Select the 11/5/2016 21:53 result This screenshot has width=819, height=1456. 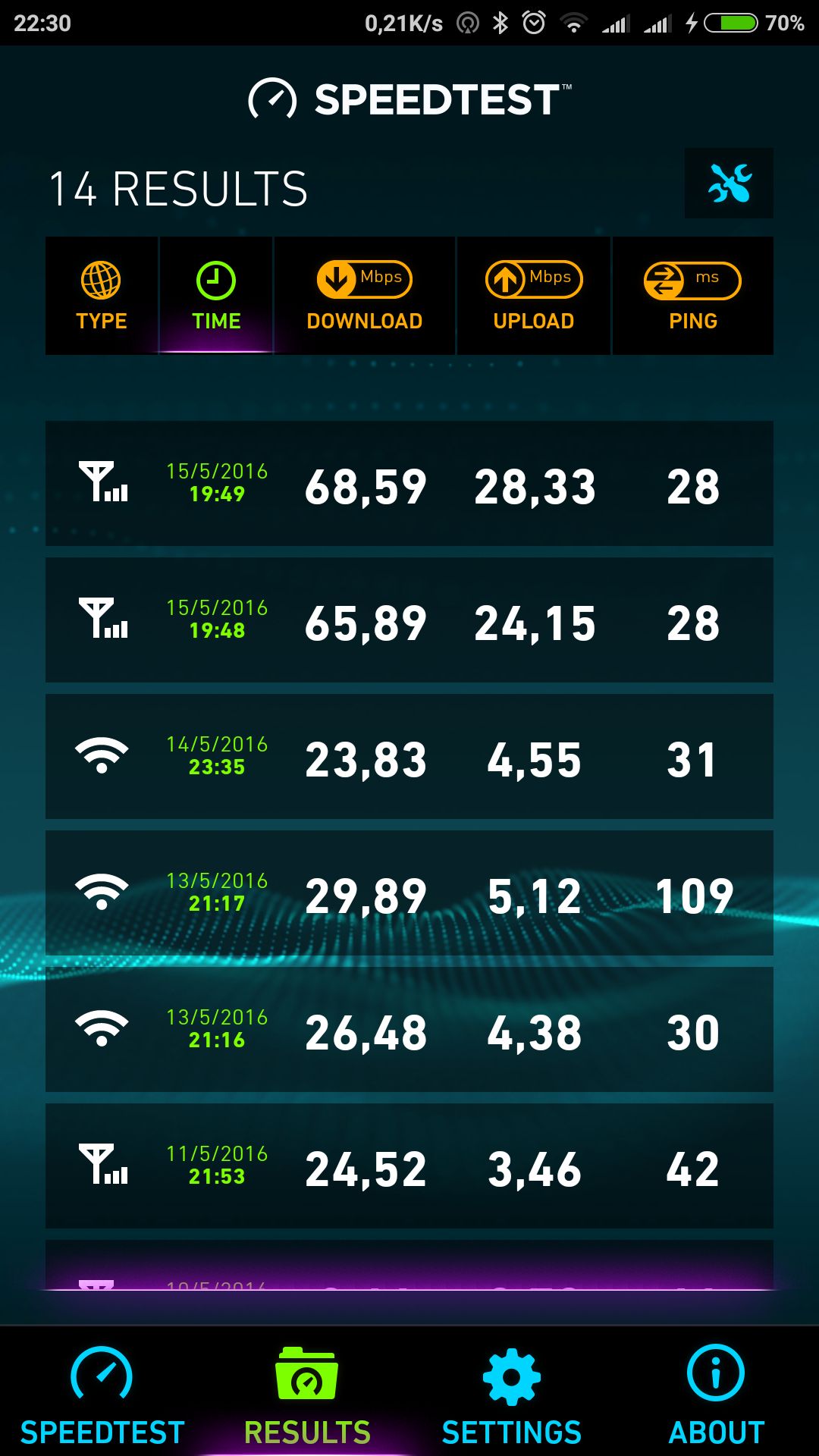(409, 1166)
